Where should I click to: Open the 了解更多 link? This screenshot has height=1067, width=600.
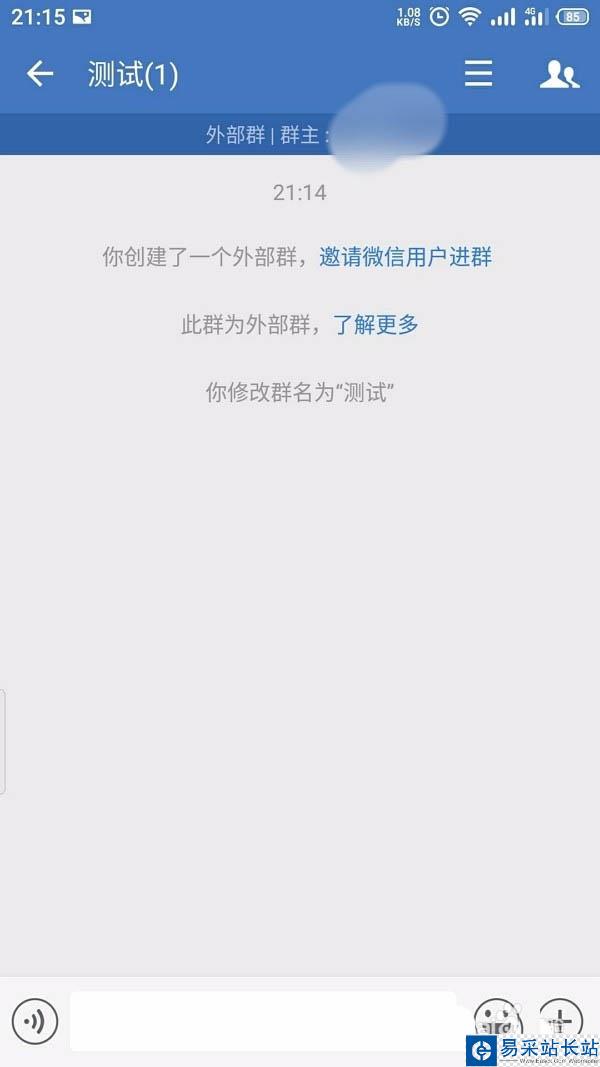point(375,324)
